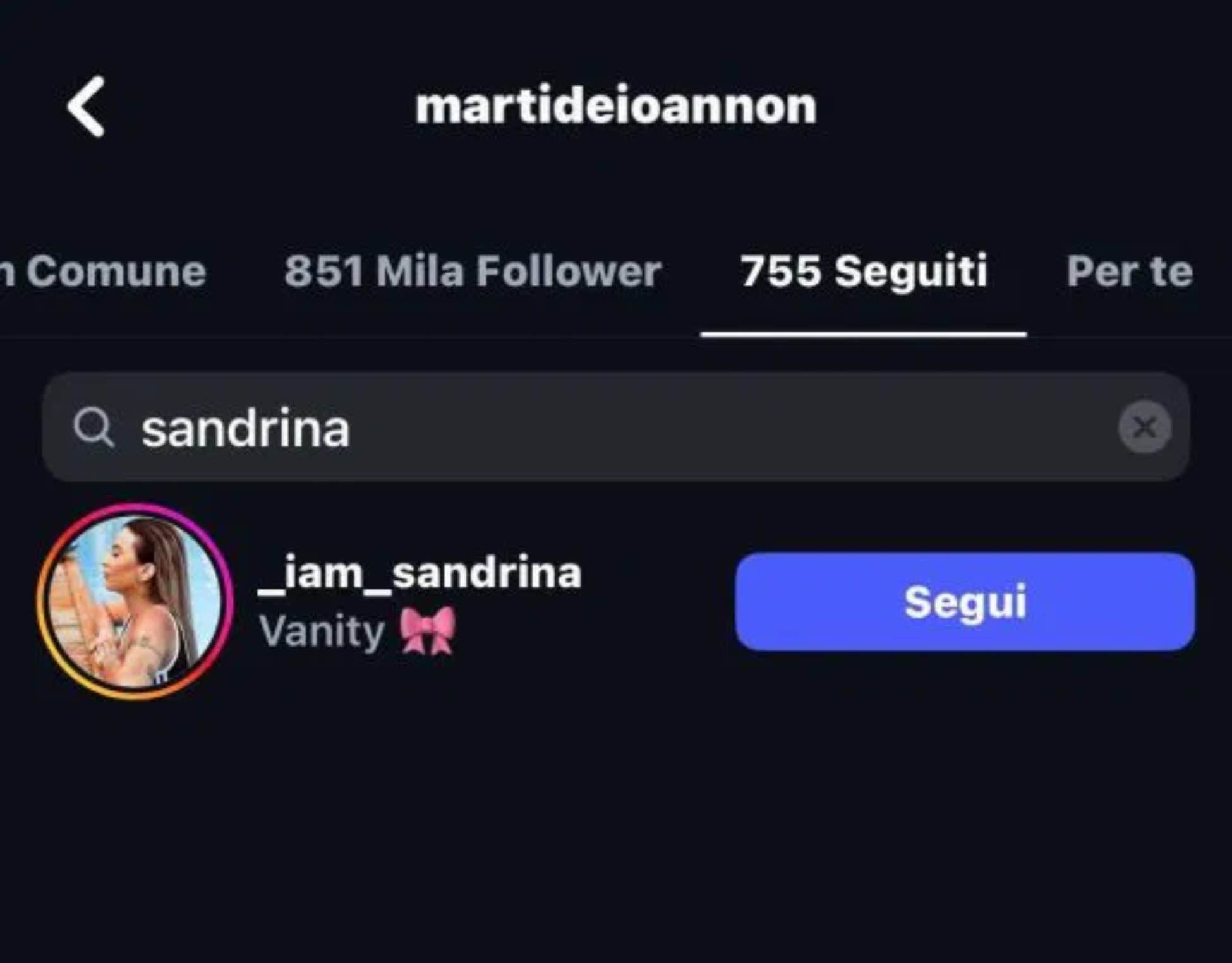
Task: Open the 851 Mila Follower tab
Action: pos(473,272)
